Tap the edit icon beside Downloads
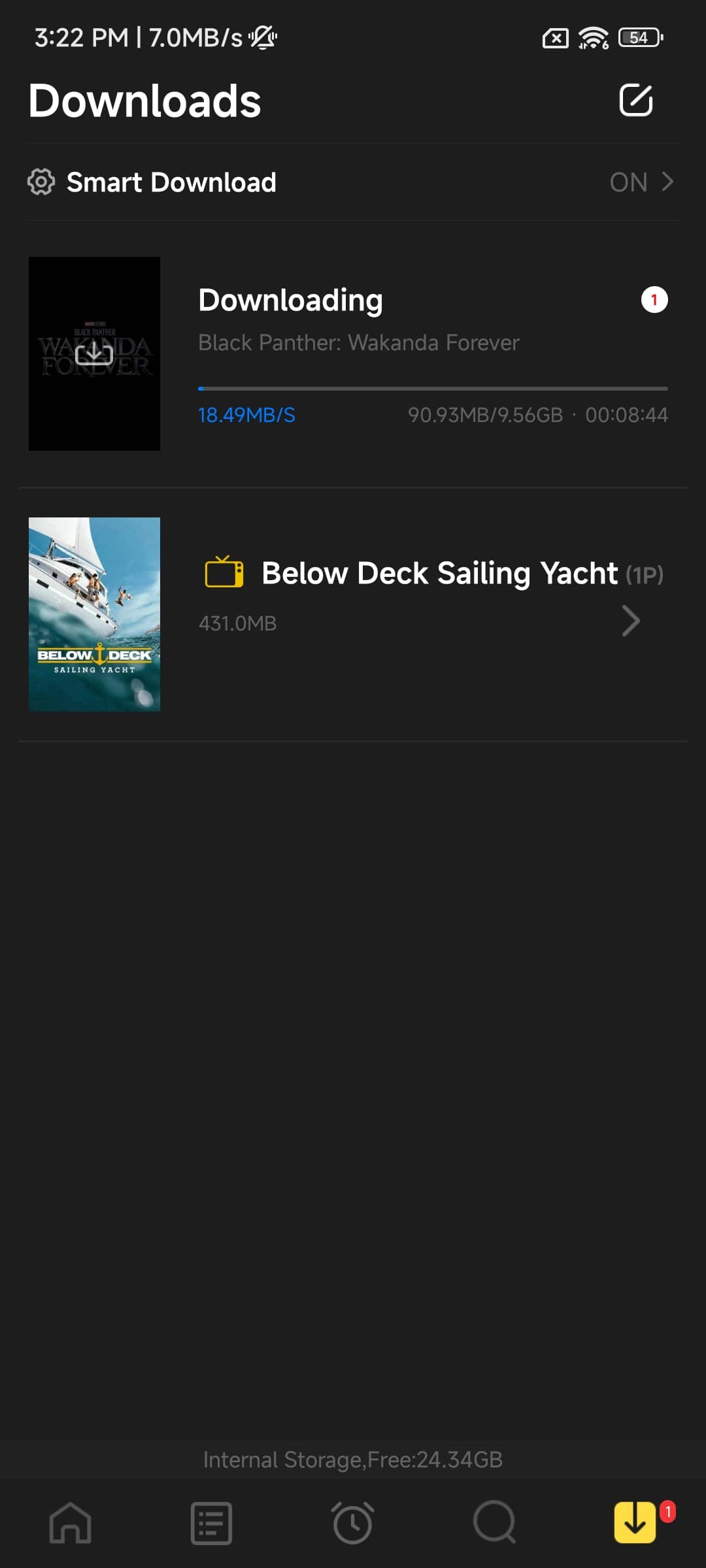 636,100
